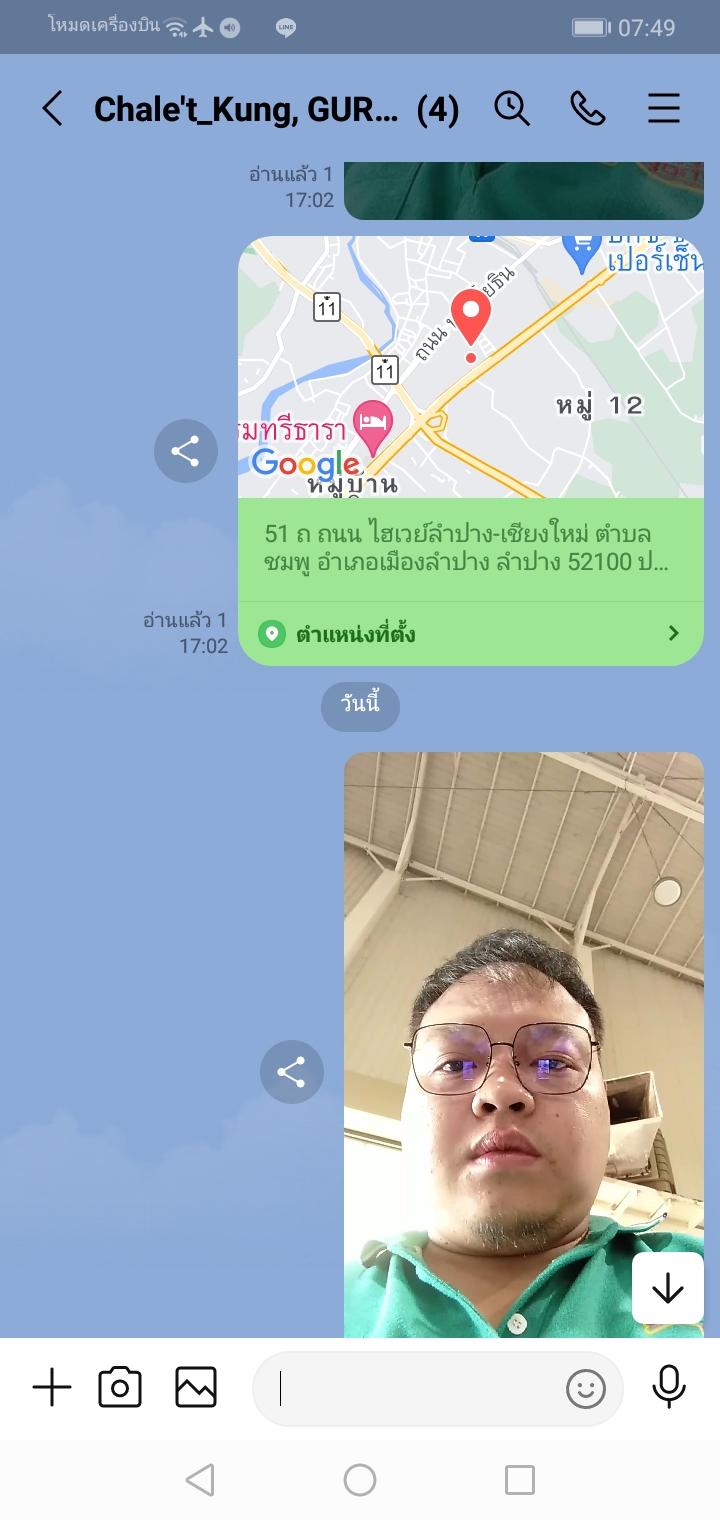
Task: Open the recent apps view
Action: [520, 1480]
